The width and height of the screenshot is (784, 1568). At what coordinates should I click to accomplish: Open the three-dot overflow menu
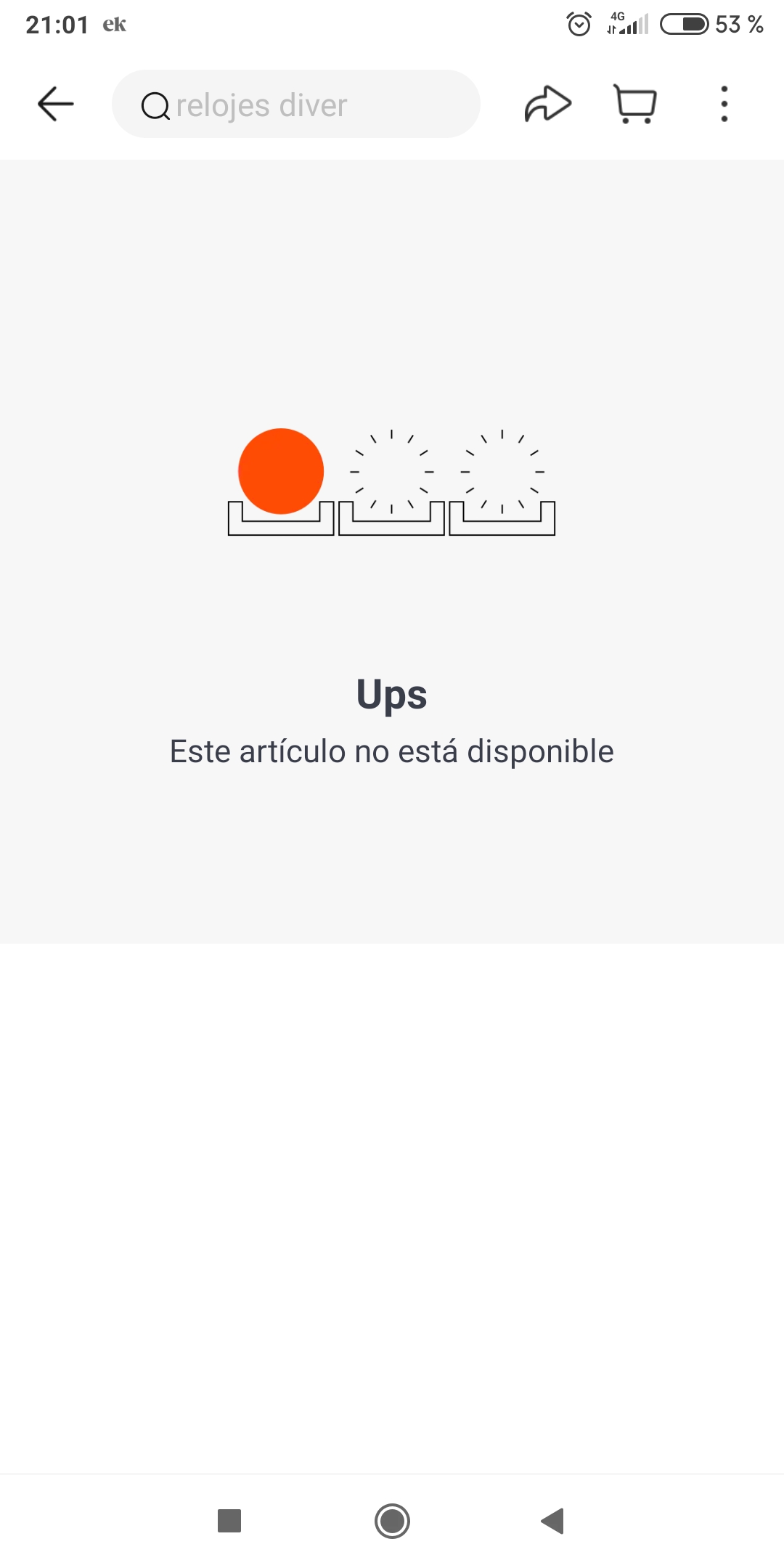tap(724, 104)
